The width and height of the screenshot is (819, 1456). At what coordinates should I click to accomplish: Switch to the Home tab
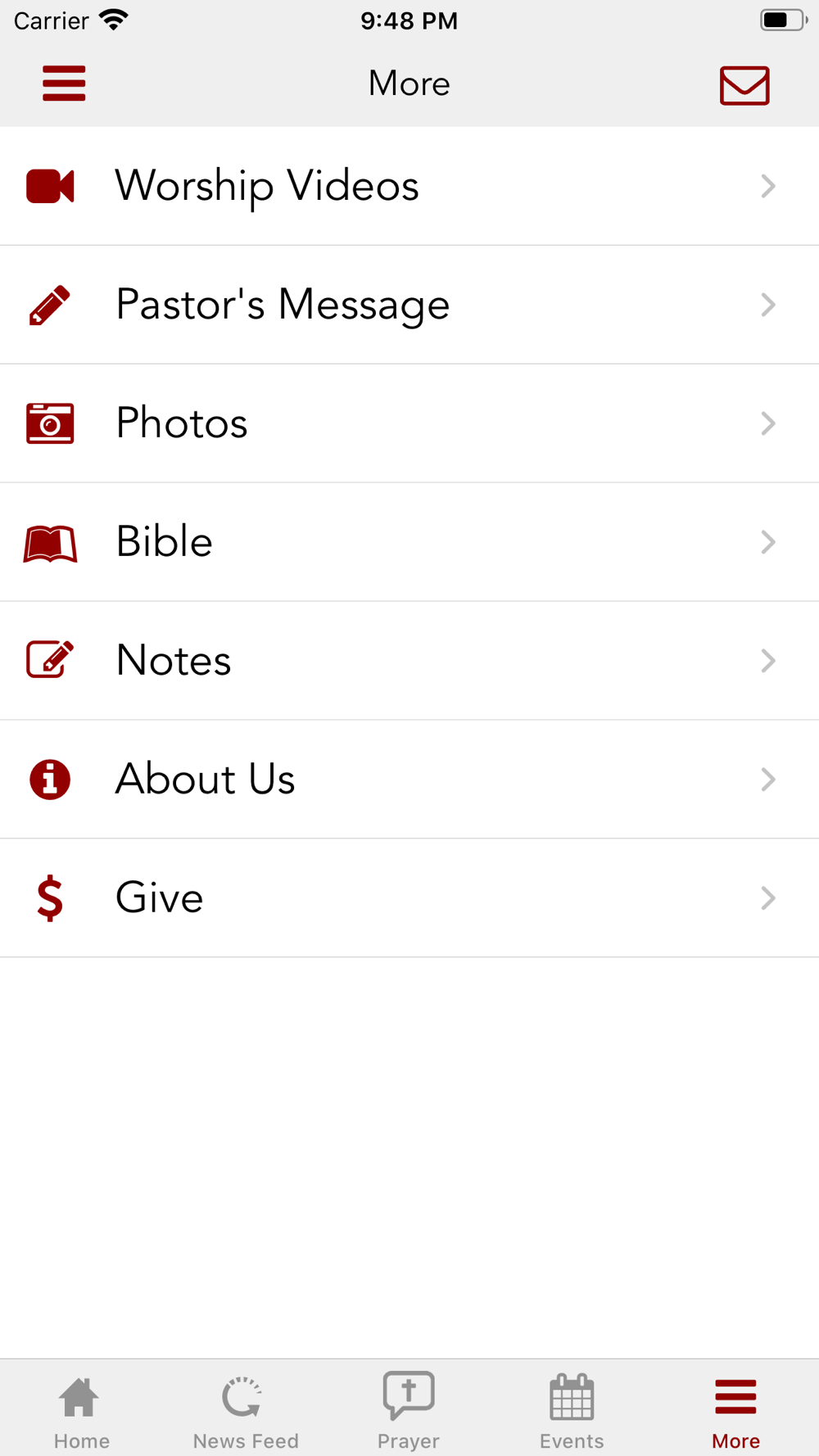tap(81, 1410)
